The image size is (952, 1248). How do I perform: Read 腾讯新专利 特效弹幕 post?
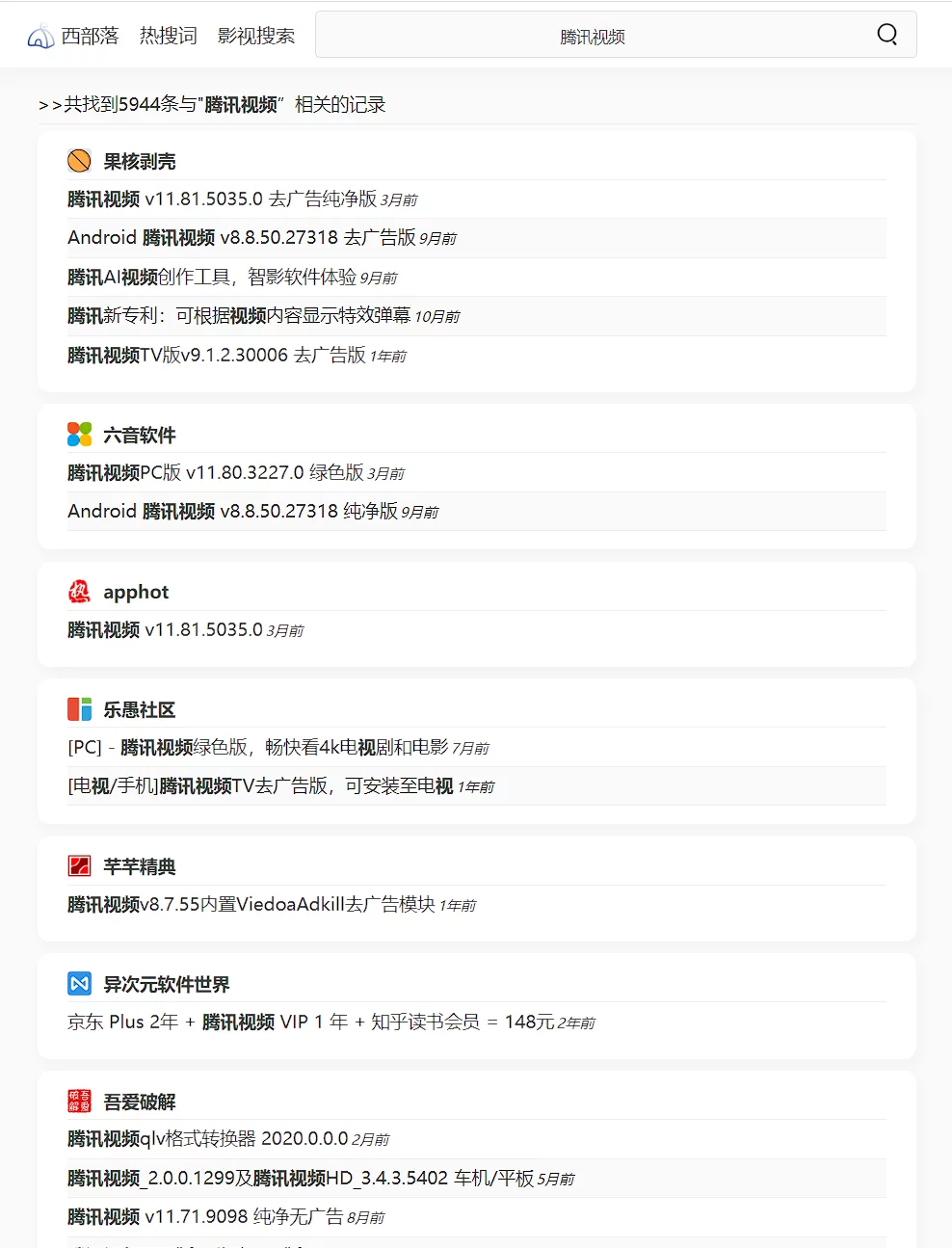click(239, 316)
